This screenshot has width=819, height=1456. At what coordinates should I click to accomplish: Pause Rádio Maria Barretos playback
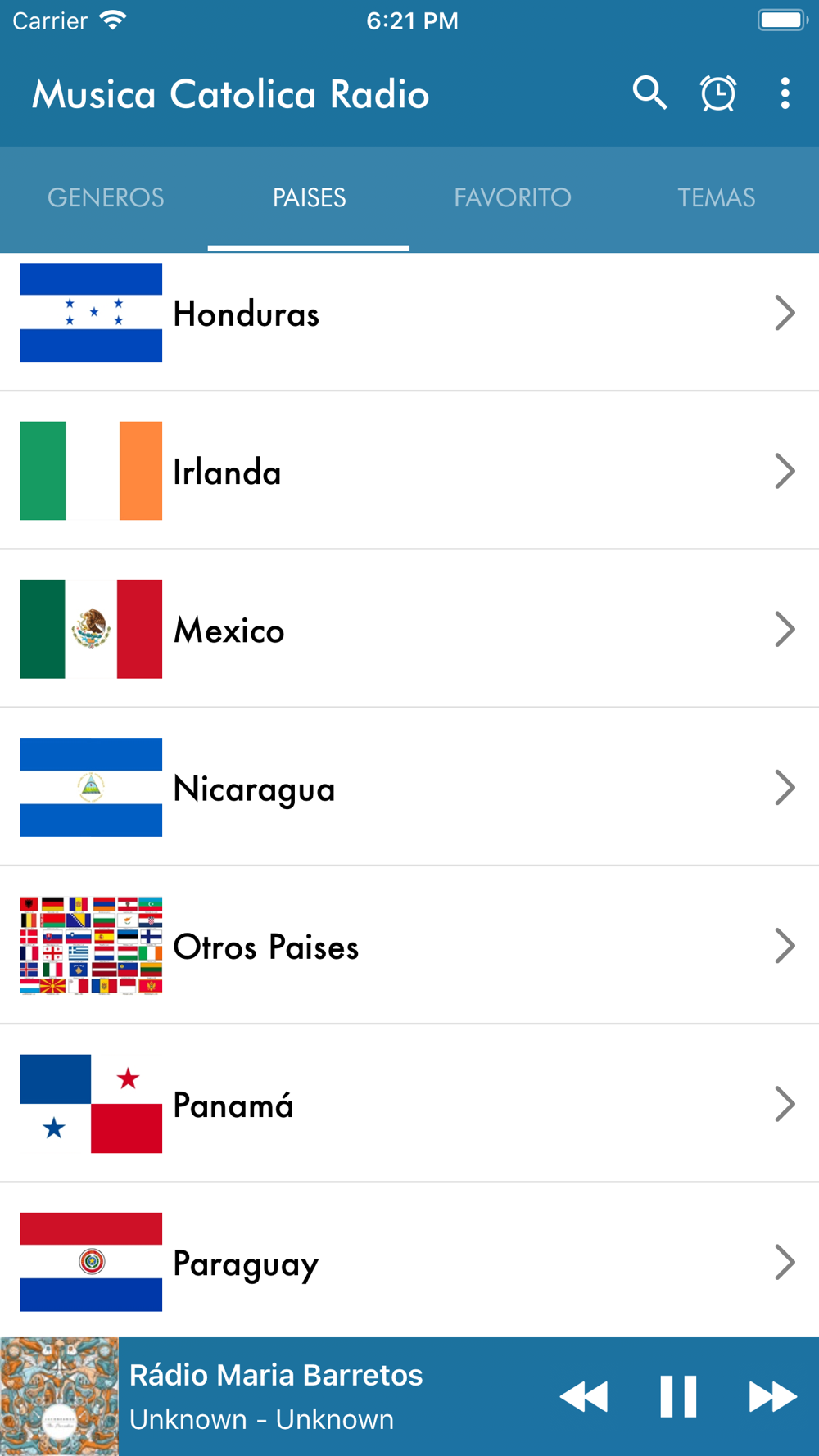pos(678,1396)
